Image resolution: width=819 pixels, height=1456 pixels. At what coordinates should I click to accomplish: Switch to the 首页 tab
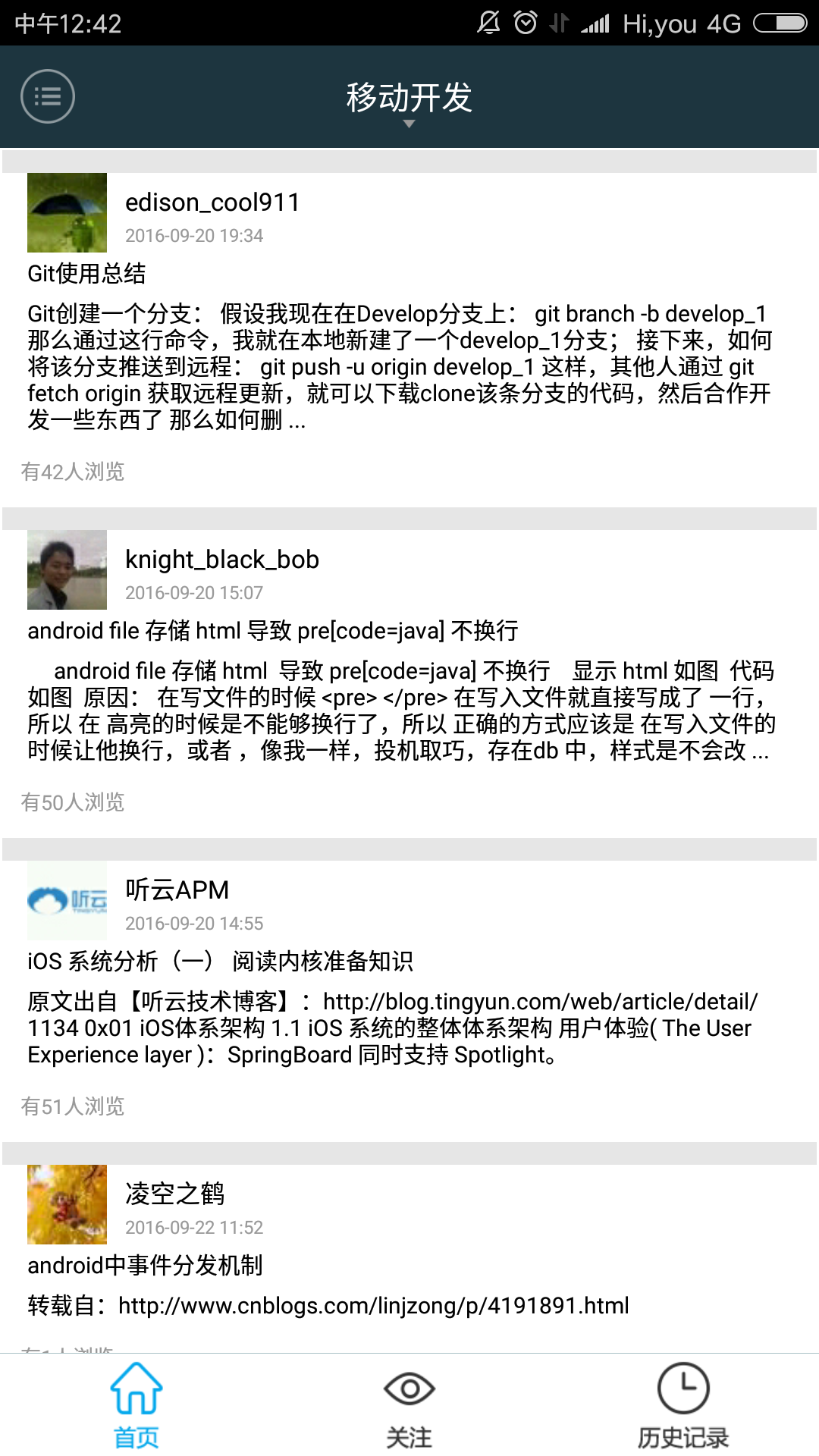click(x=136, y=1405)
